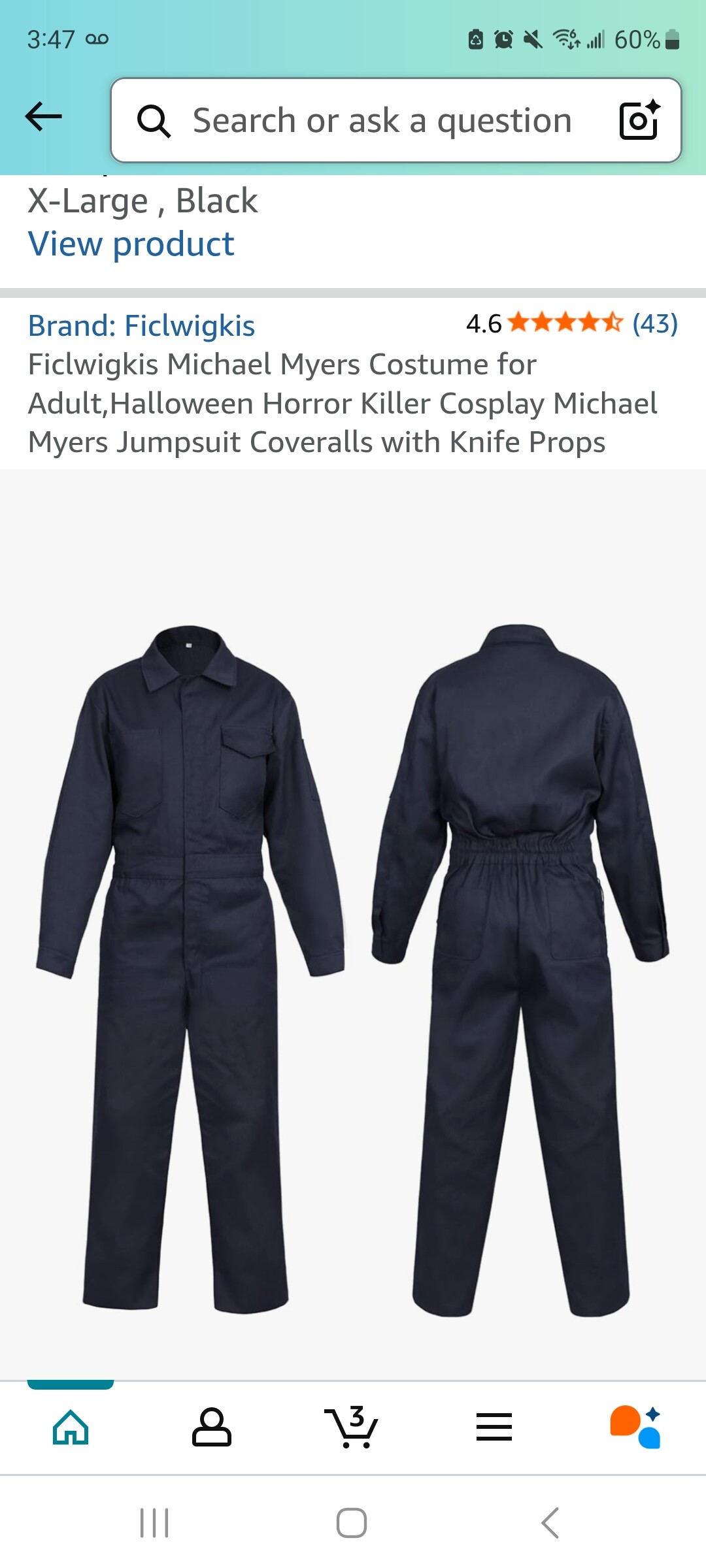Switch to the Home tab
Viewport: 706px width, 1568px height.
pos(71,1427)
